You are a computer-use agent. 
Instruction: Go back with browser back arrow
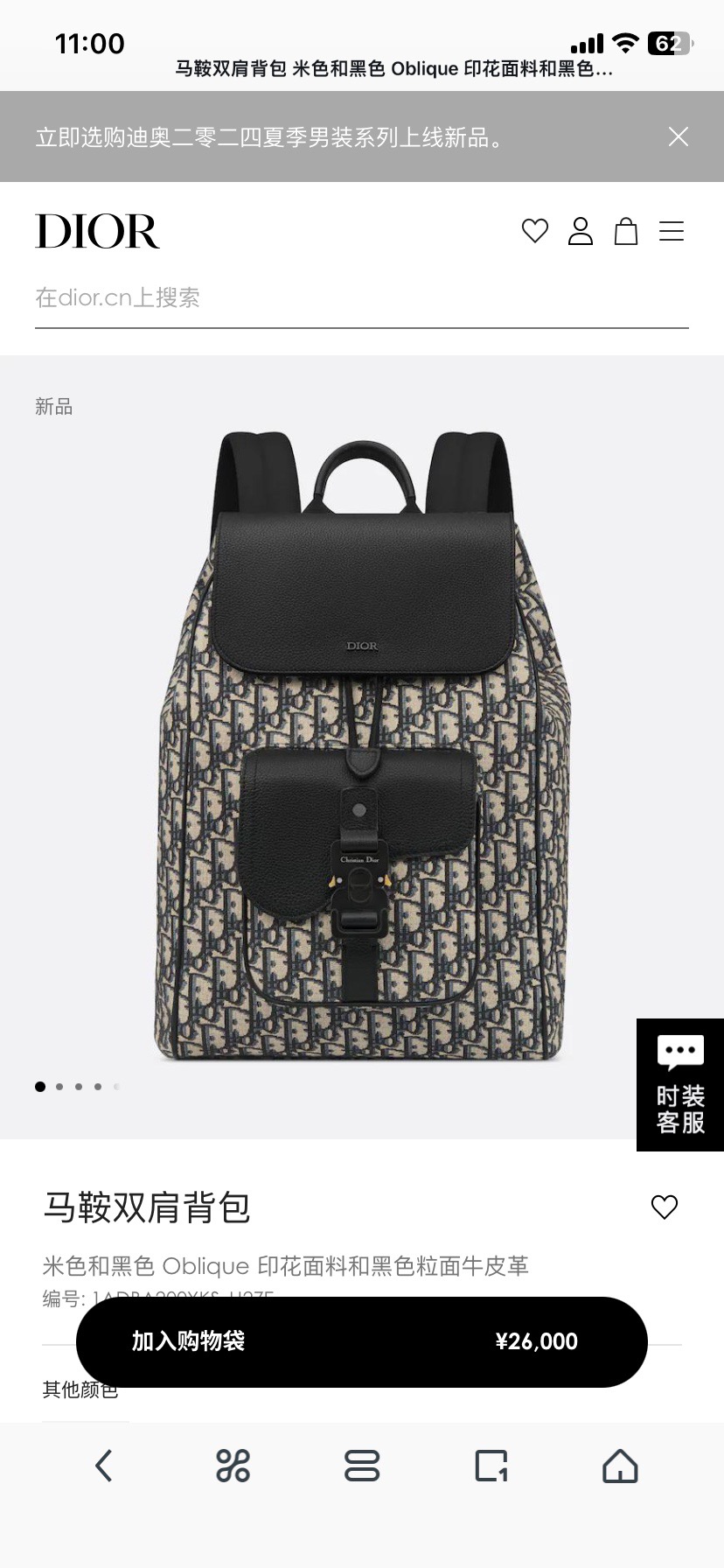pyautogui.click(x=104, y=1466)
